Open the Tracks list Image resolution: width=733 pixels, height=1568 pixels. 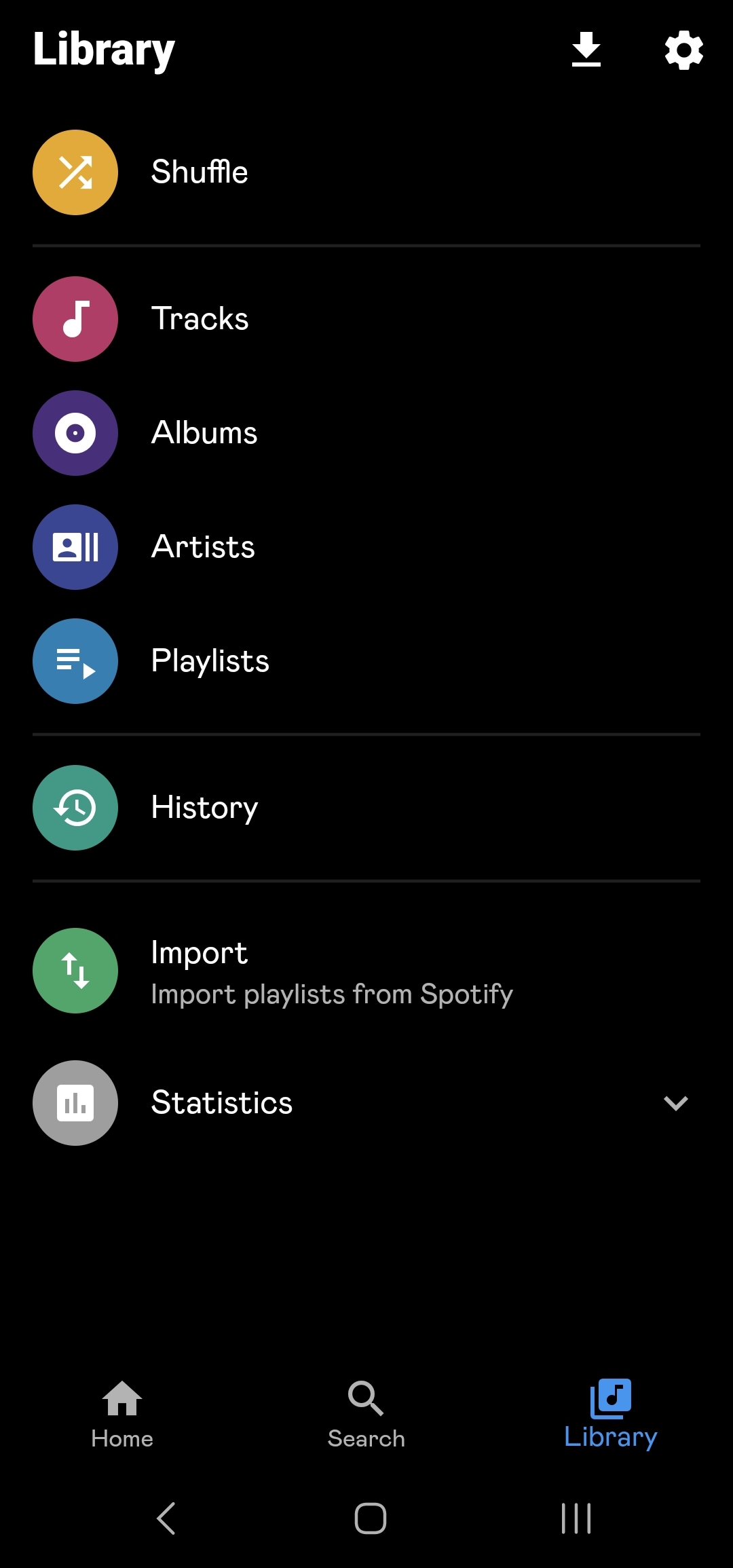pyautogui.click(x=200, y=319)
